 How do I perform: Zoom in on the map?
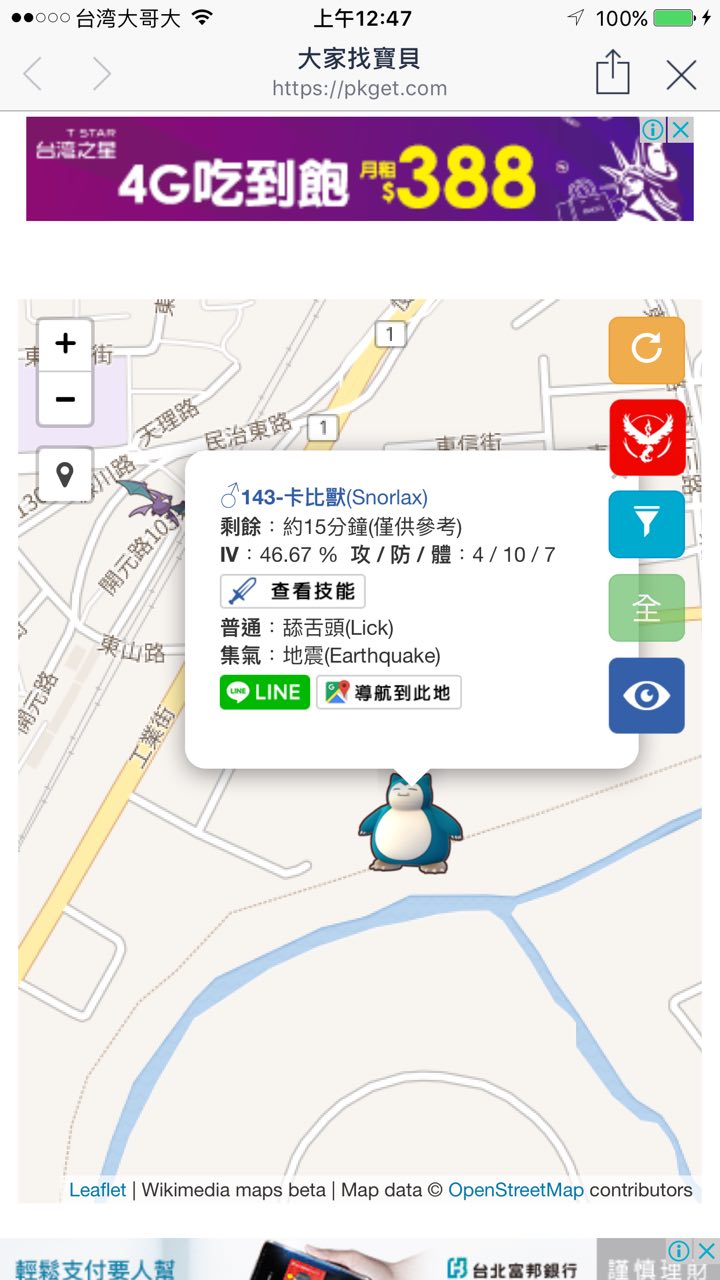pos(65,345)
